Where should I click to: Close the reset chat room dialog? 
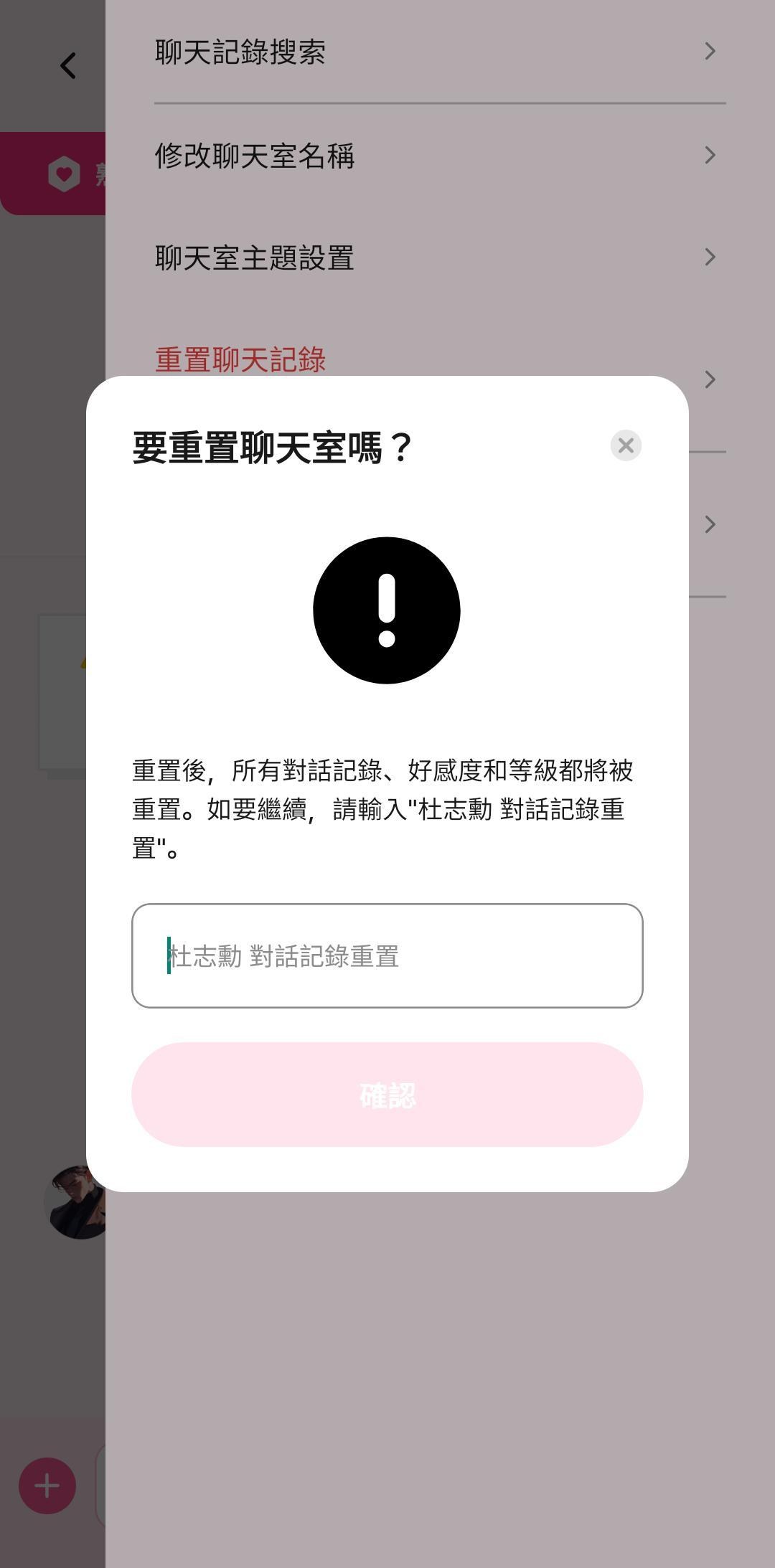pos(626,445)
